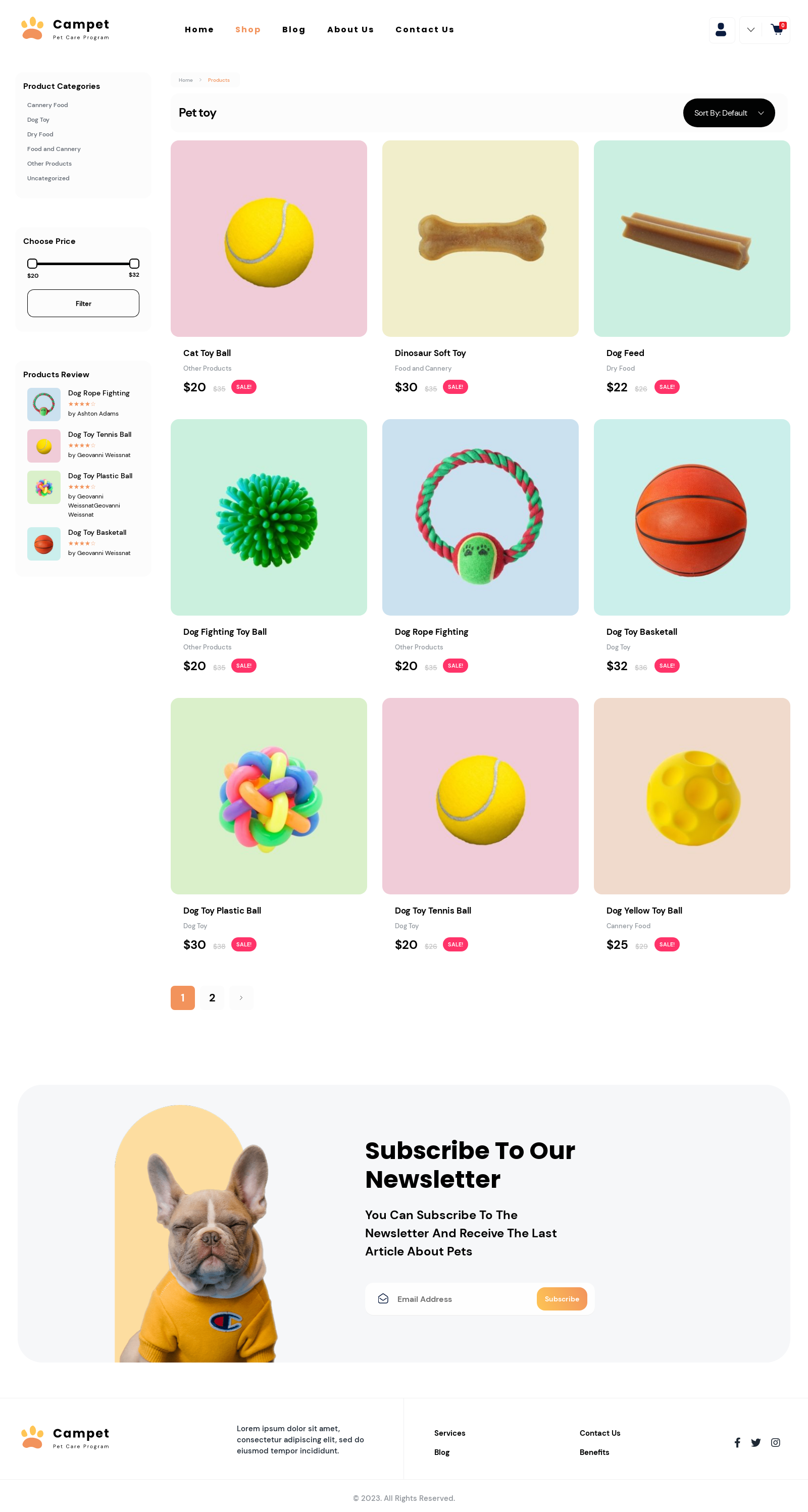Screen dimensions: 808x1512
Task: Open the Instagram icon in footer
Action: coord(775,1442)
